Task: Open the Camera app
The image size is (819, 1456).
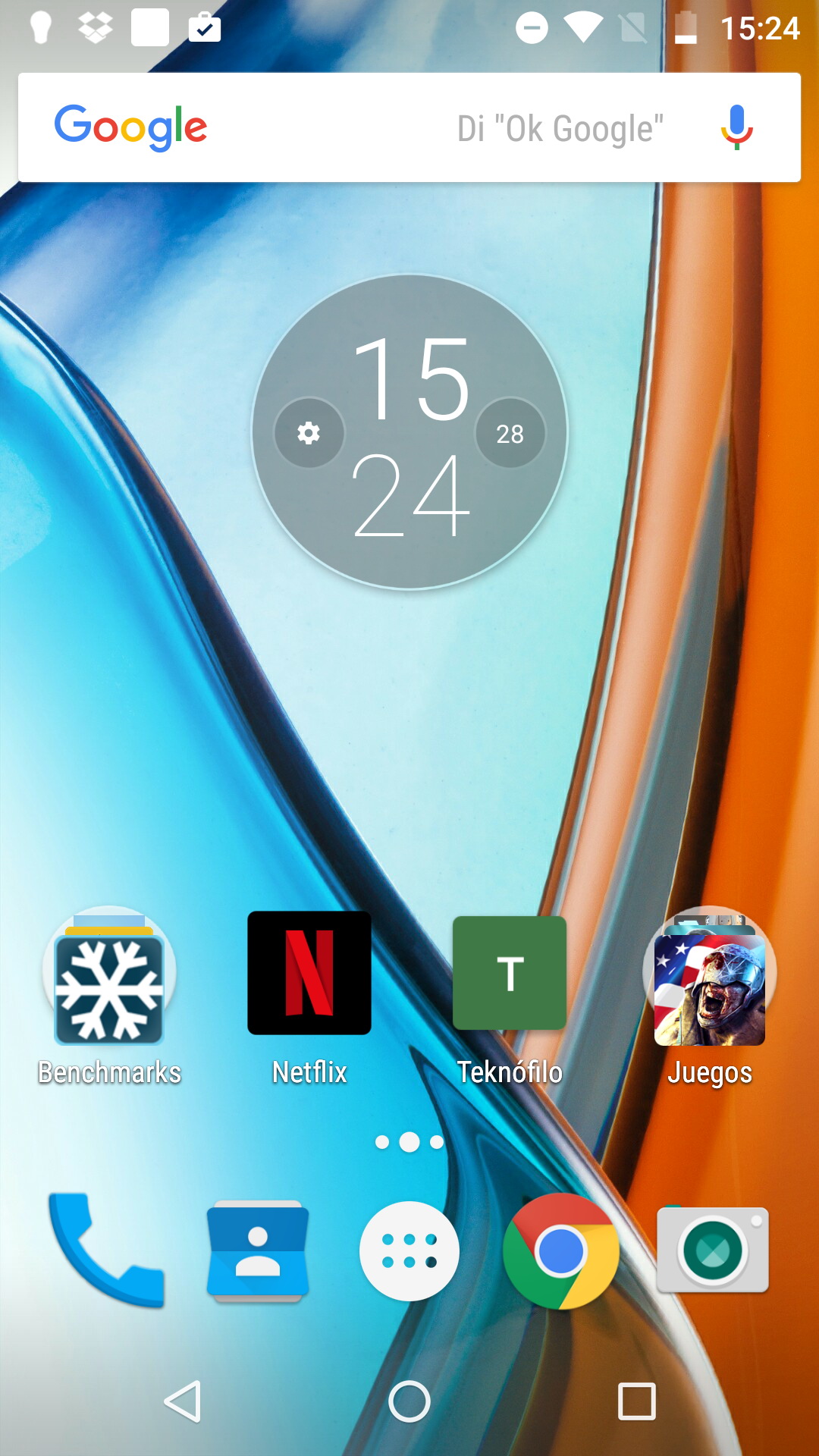Action: click(713, 1249)
